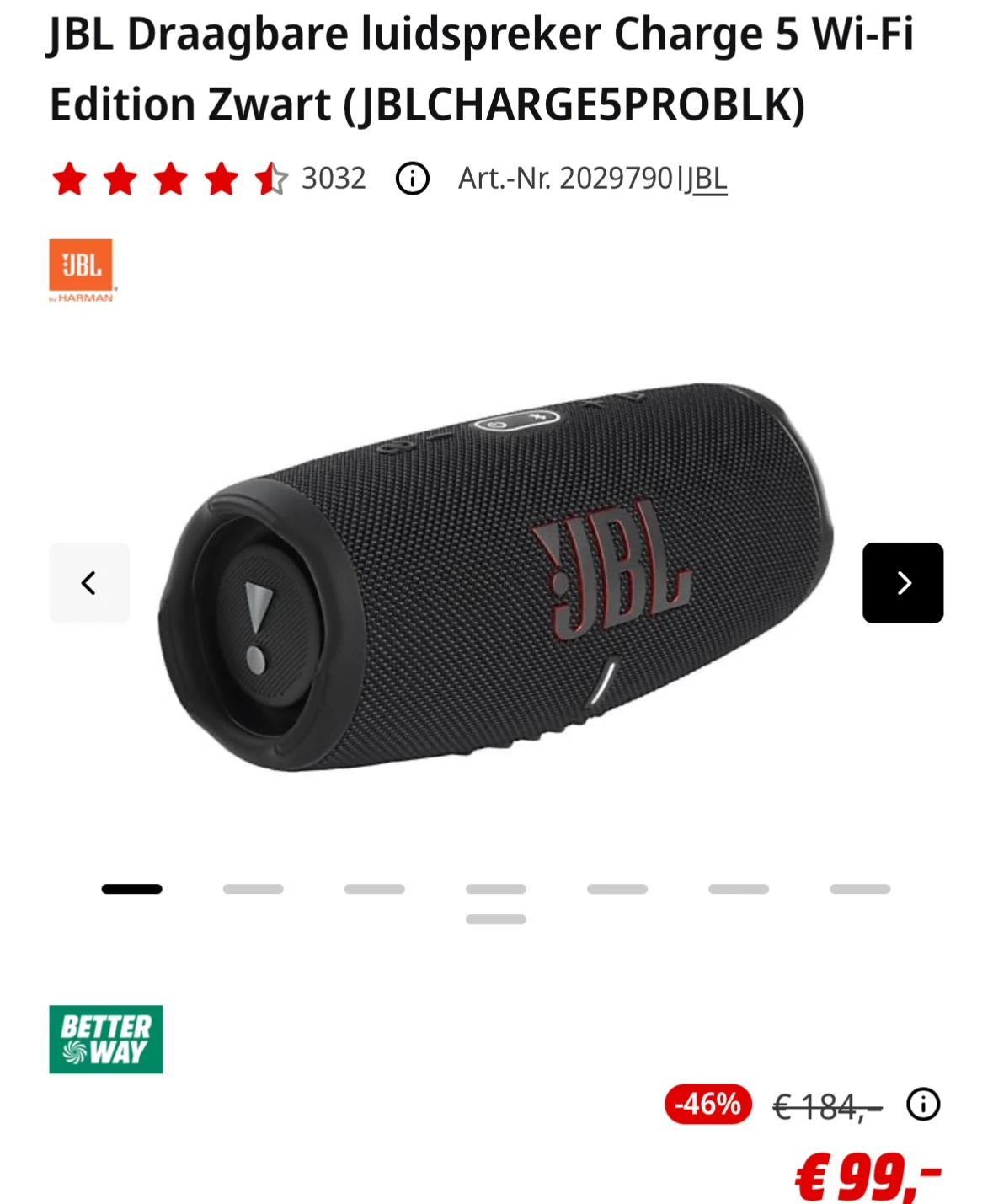Image resolution: width=993 pixels, height=1204 pixels.
Task: Show previous product image via left arrow
Action: (89, 584)
